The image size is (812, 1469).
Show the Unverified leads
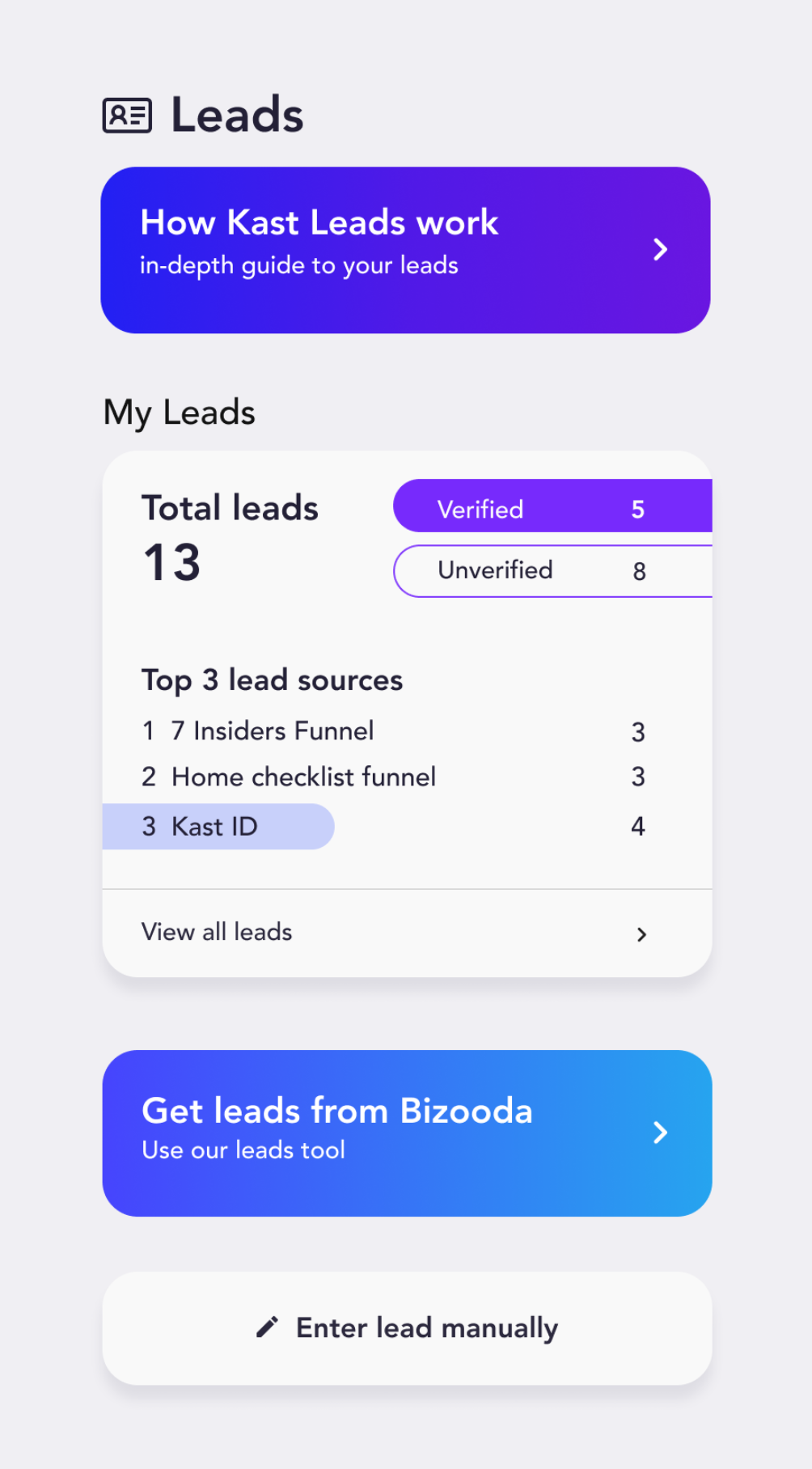point(552,571)
